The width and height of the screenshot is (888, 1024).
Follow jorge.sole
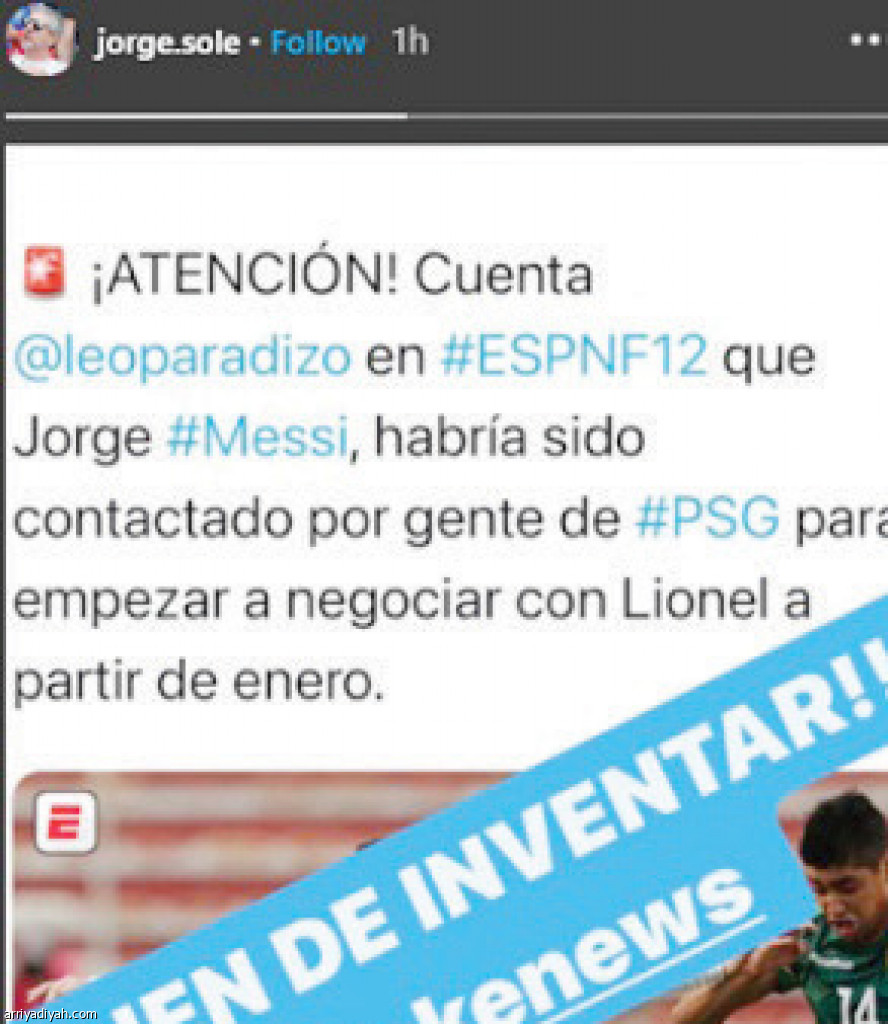(x=318, y=43)
